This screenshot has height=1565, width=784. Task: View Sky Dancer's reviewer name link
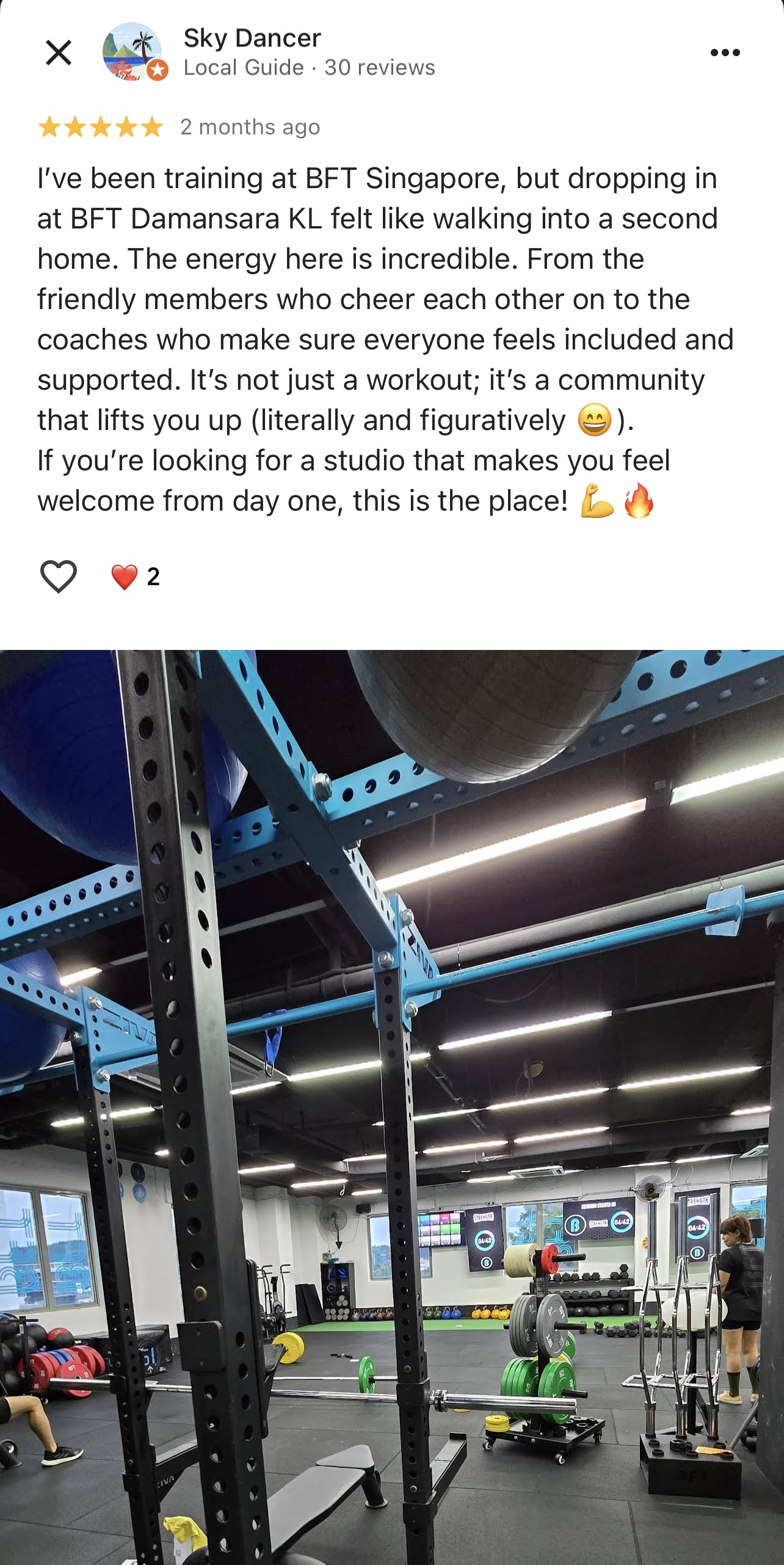tap(252, 38)
